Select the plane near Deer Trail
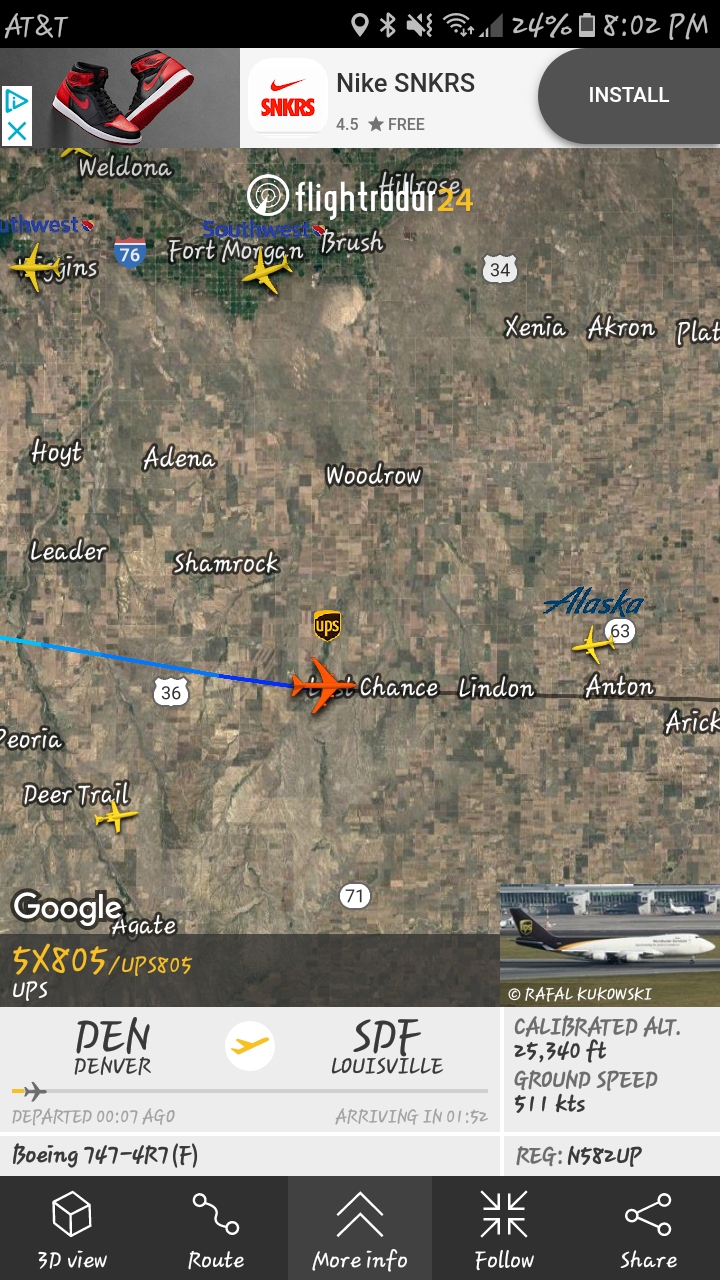 (115, 818)
